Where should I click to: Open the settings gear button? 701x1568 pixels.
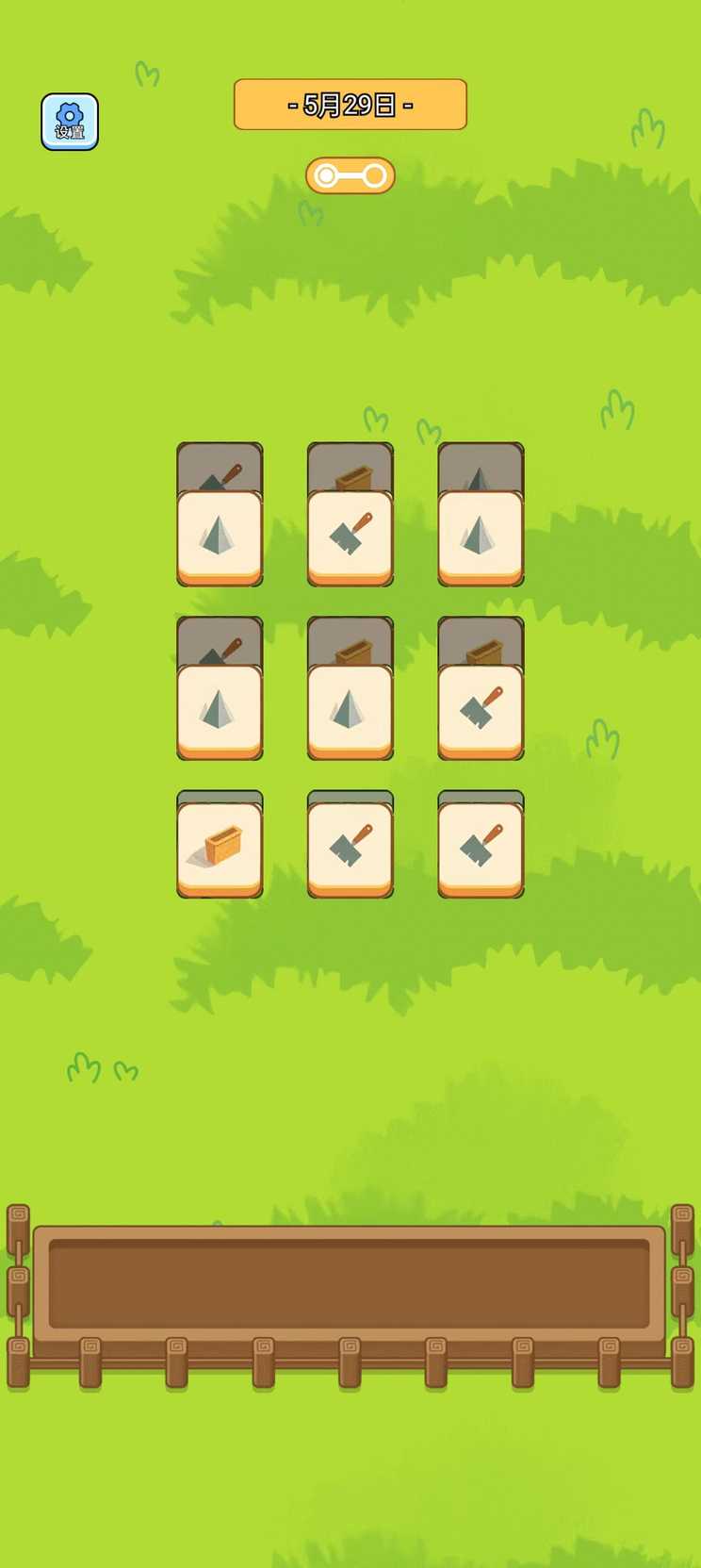click(x=70, y=122)
